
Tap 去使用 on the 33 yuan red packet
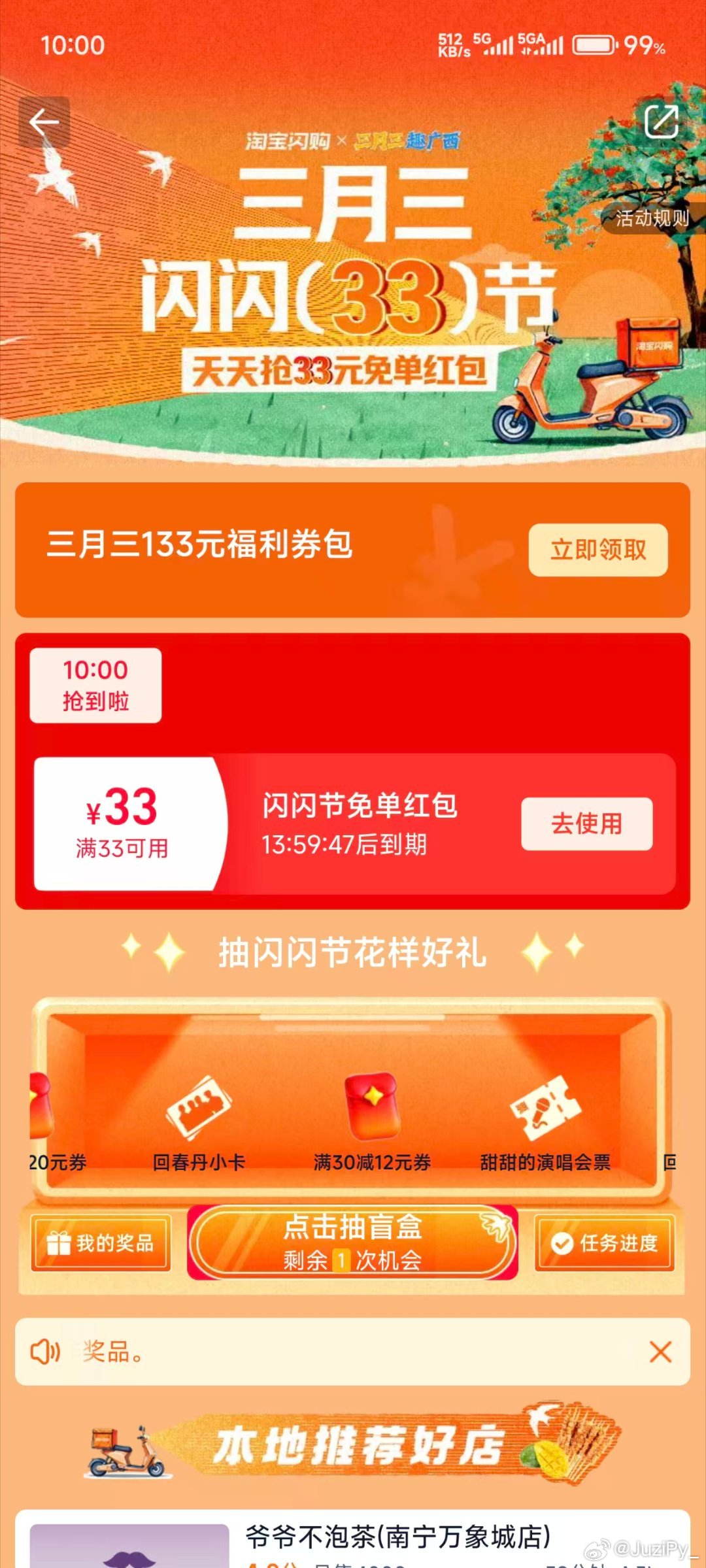pyautogui.click(x=586, y=824)
